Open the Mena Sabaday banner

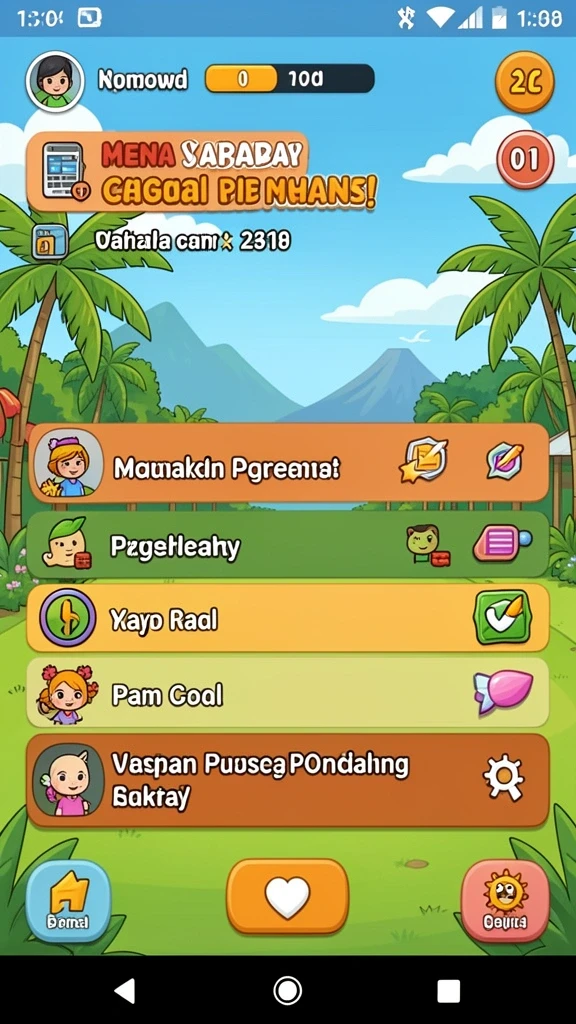pos(203,171)
